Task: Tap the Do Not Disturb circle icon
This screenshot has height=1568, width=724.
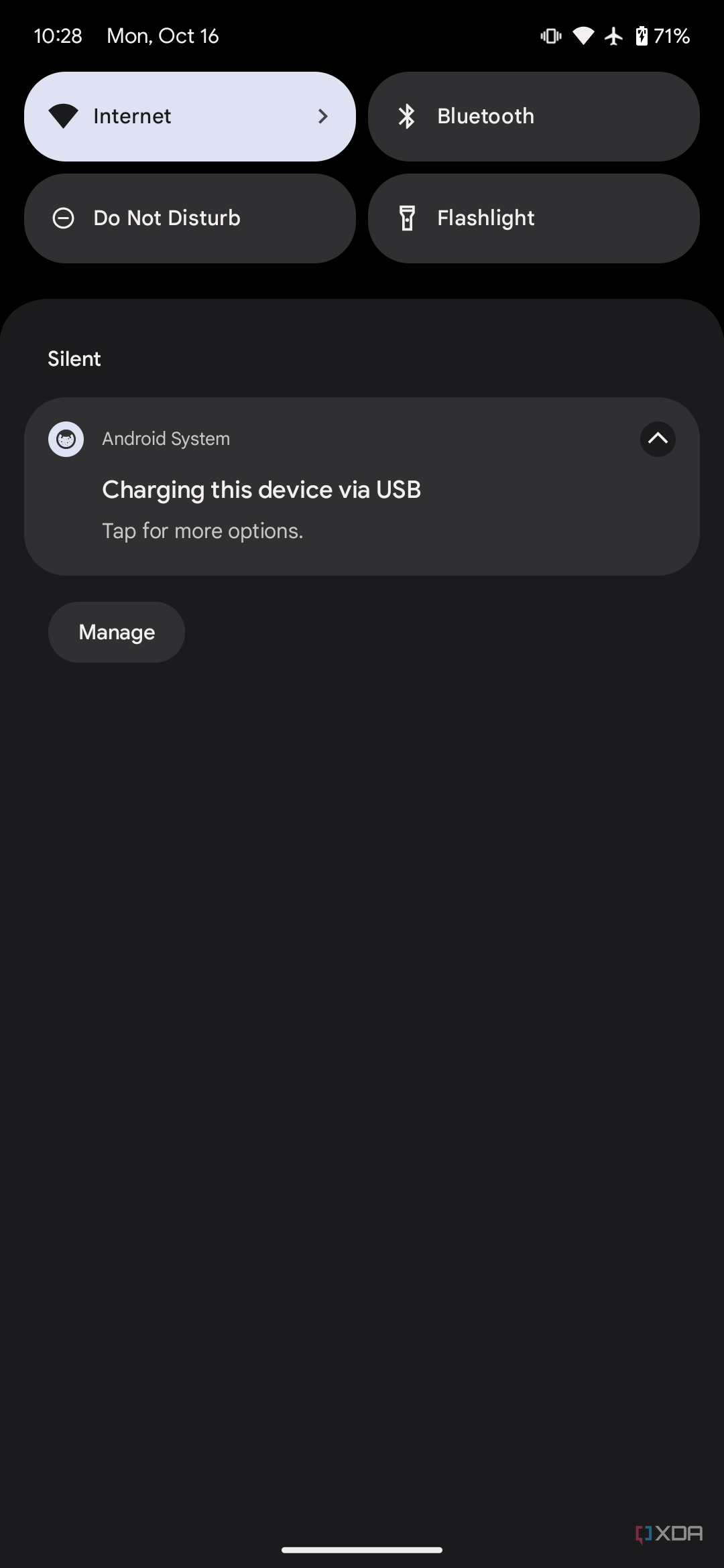Action: click(65, 218)
